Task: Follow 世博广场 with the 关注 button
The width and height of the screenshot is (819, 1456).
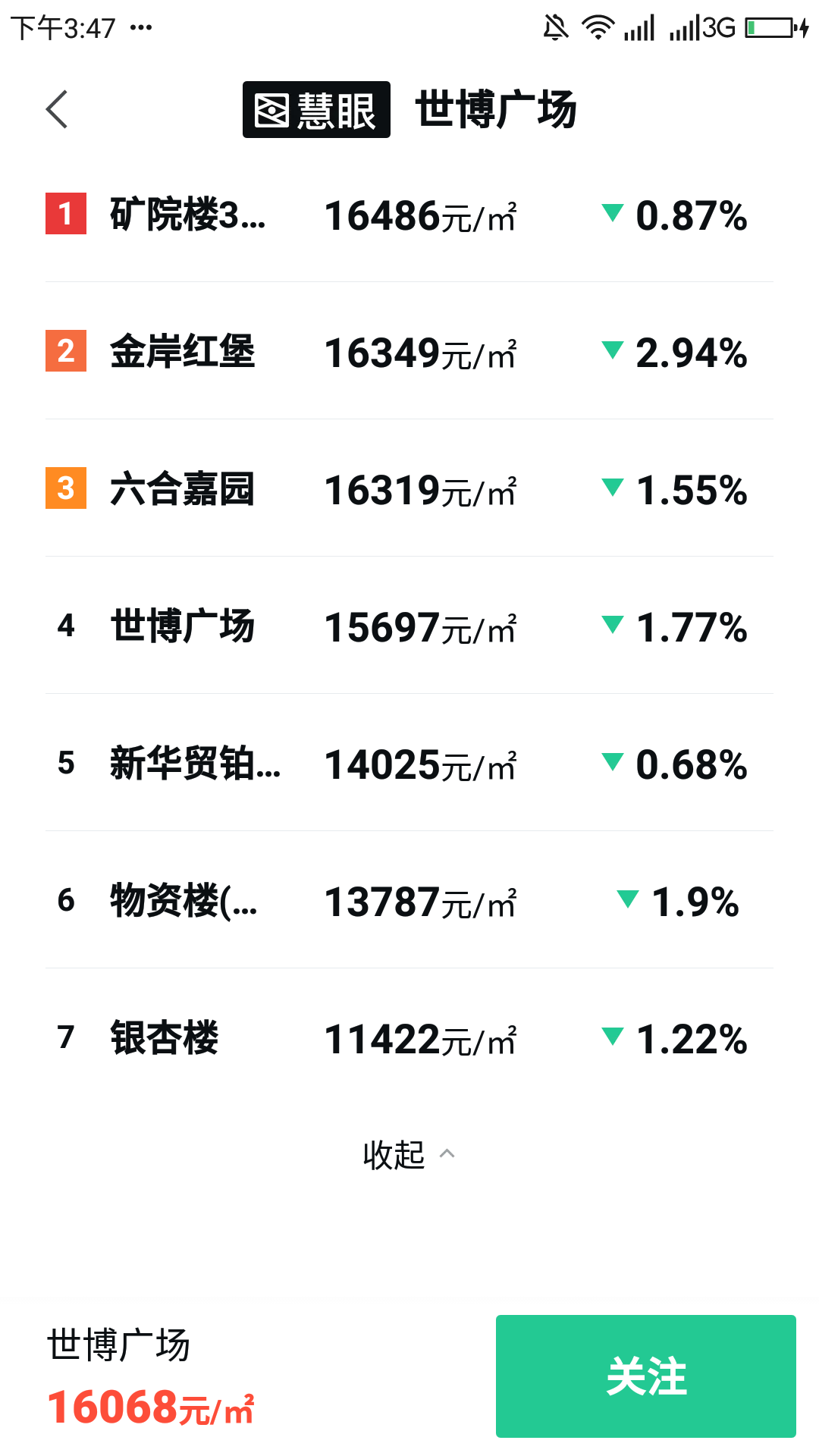Action: (645, 1376)
